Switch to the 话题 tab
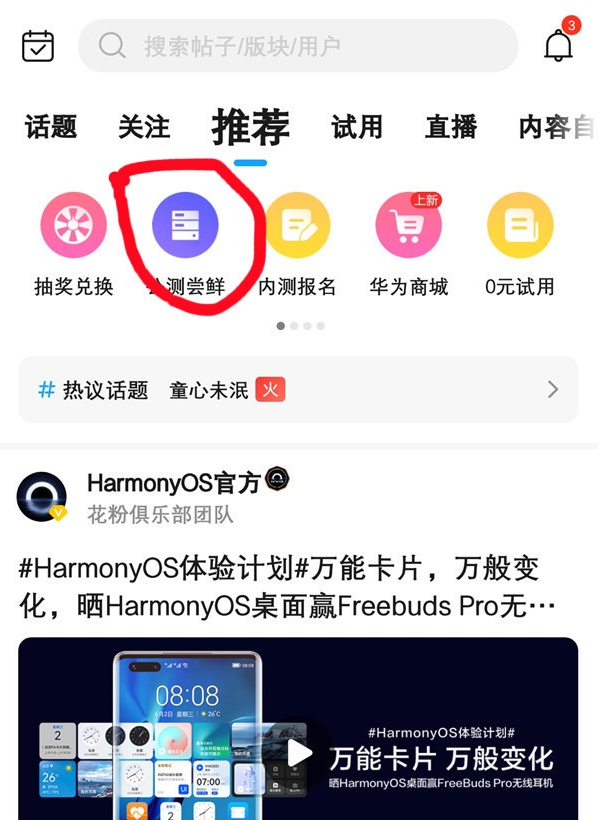 (x=51, y=127)
